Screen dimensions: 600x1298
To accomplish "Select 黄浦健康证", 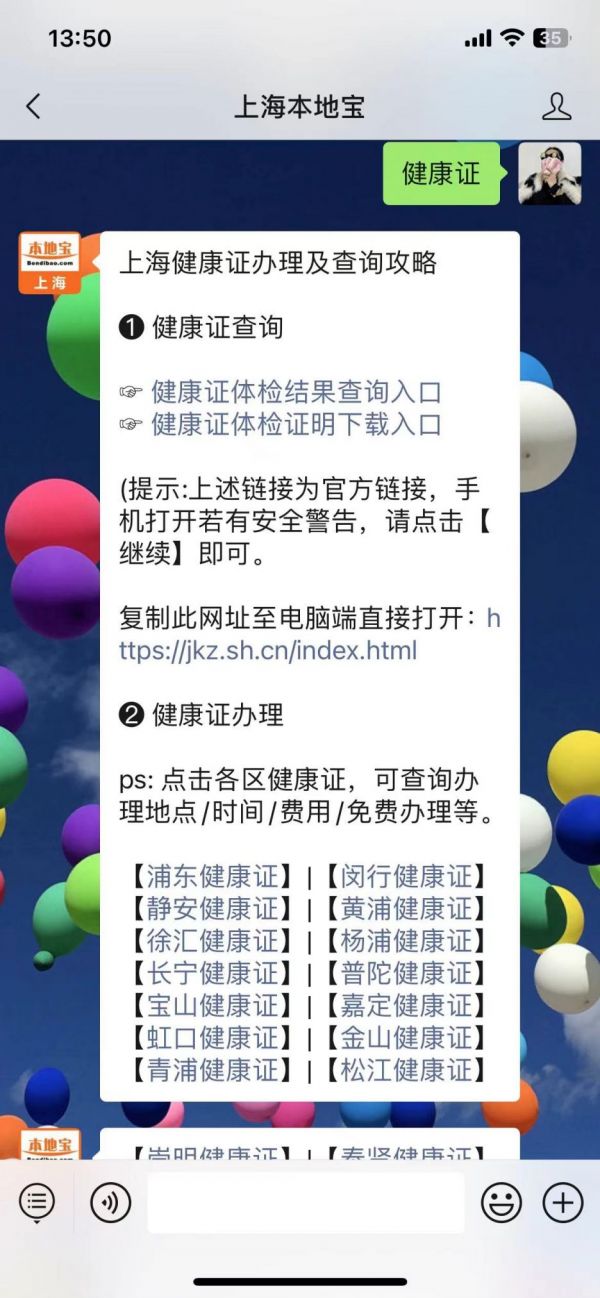I will coord(405,909).
